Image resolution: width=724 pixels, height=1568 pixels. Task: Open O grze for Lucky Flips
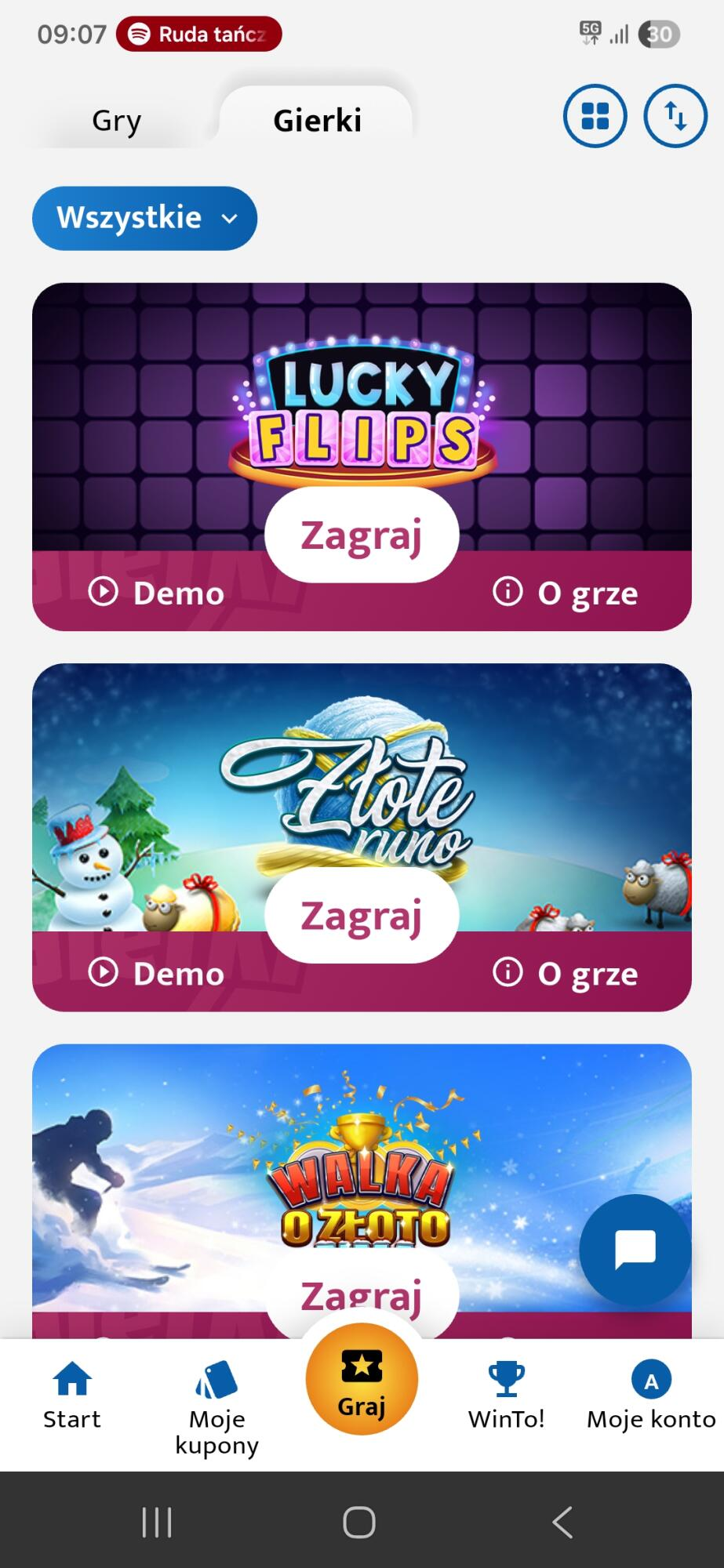(566, 593)
